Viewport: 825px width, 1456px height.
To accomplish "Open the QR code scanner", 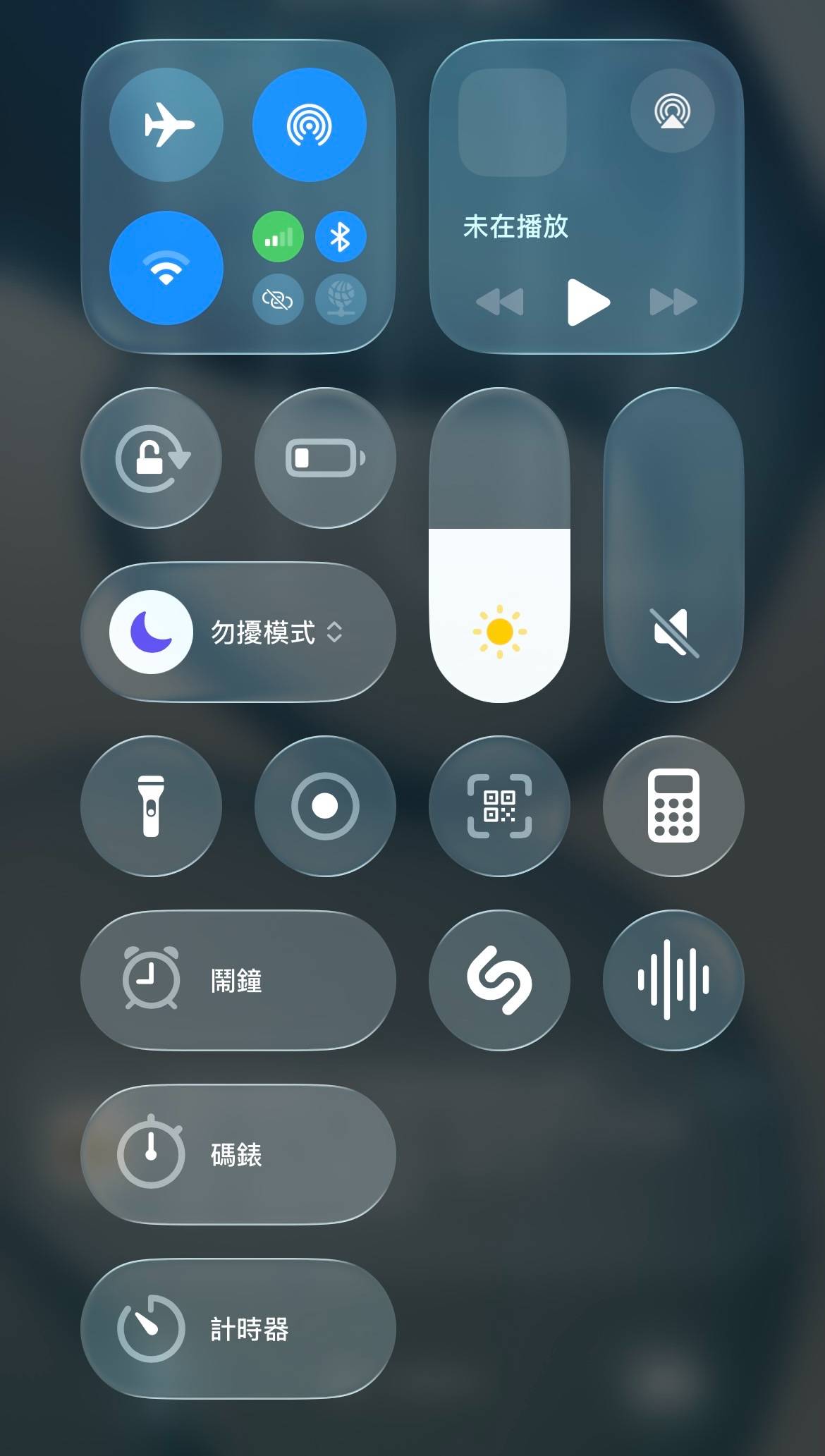I will (499, 806).
